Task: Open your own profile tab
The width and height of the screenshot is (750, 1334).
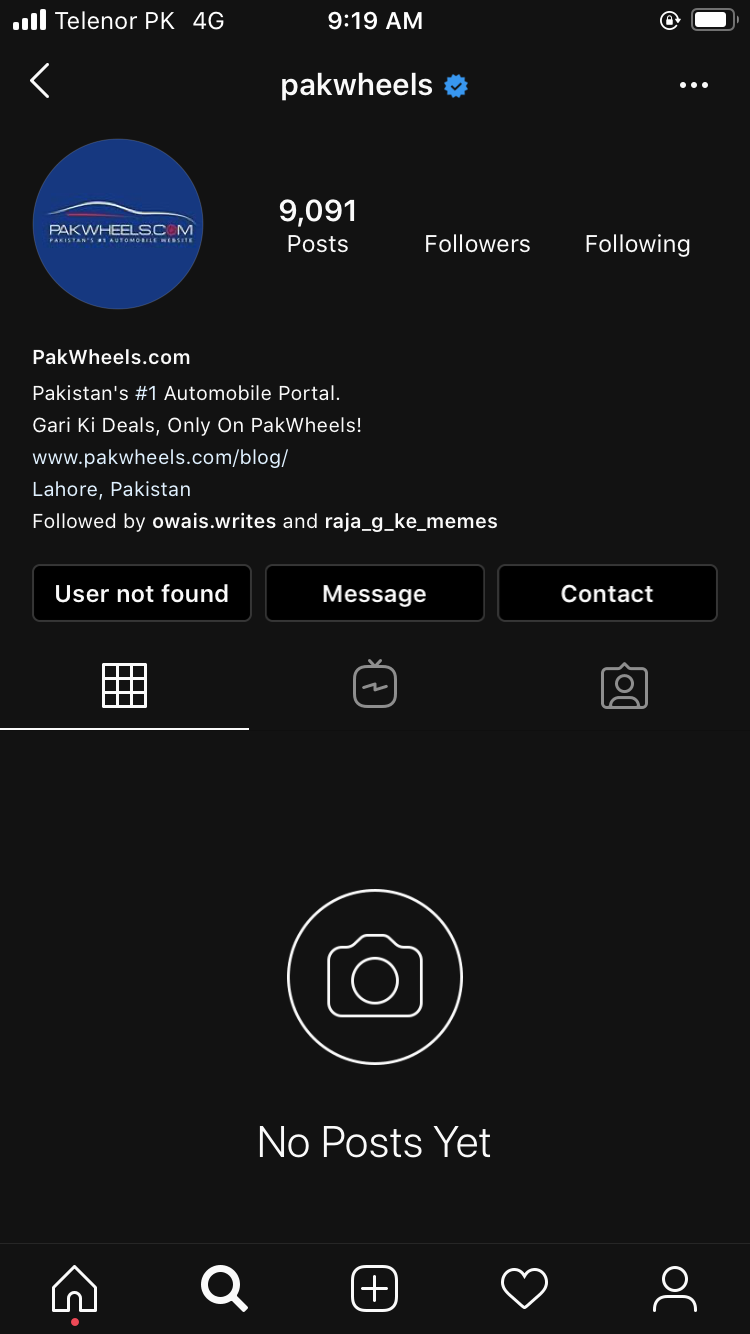Action: [675, 1288]
